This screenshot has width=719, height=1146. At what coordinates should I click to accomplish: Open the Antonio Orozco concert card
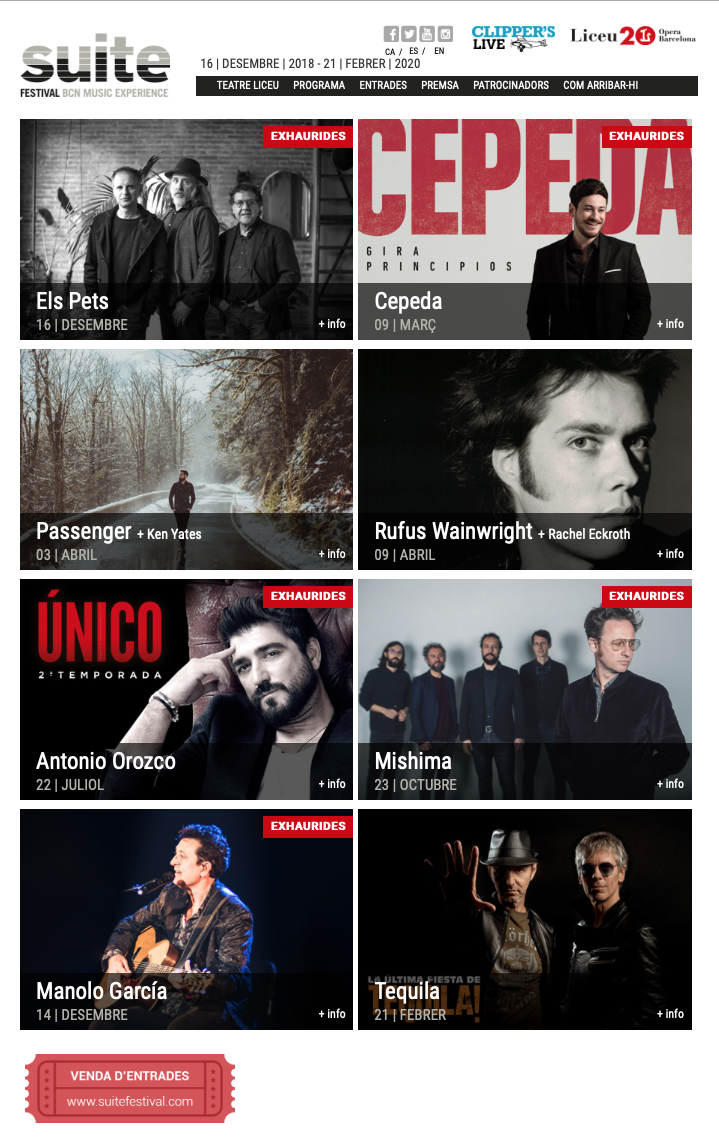pyautogui.click(x=186, y=690)
